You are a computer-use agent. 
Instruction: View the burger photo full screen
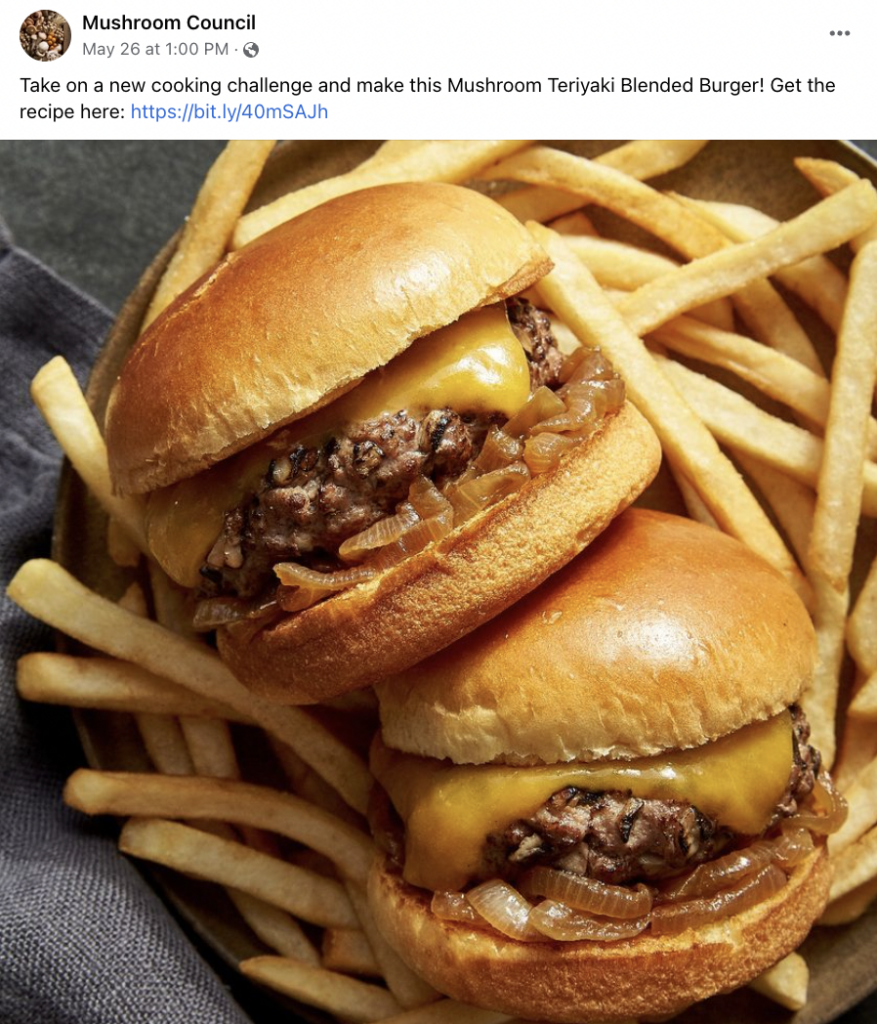click(438, 580)
